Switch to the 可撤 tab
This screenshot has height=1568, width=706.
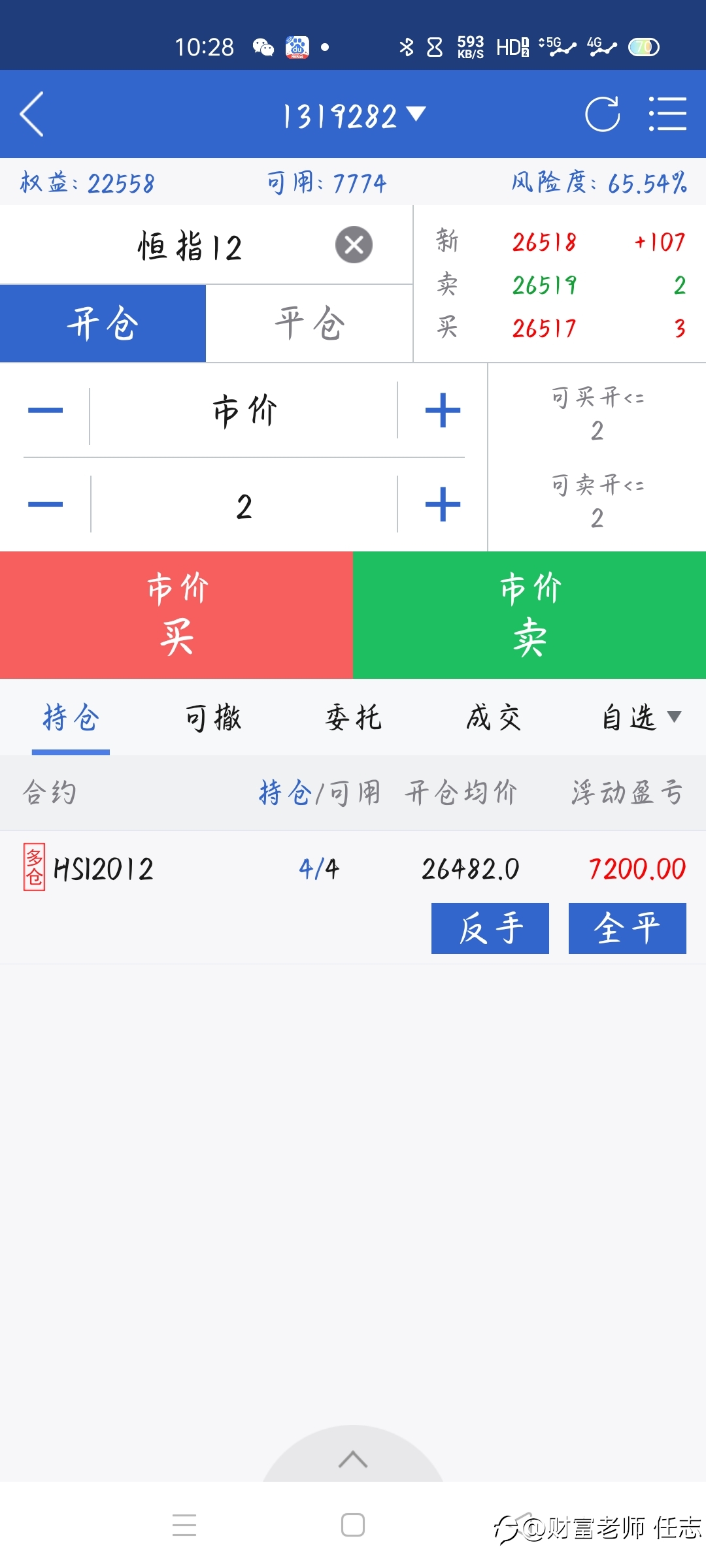[213, 718]
